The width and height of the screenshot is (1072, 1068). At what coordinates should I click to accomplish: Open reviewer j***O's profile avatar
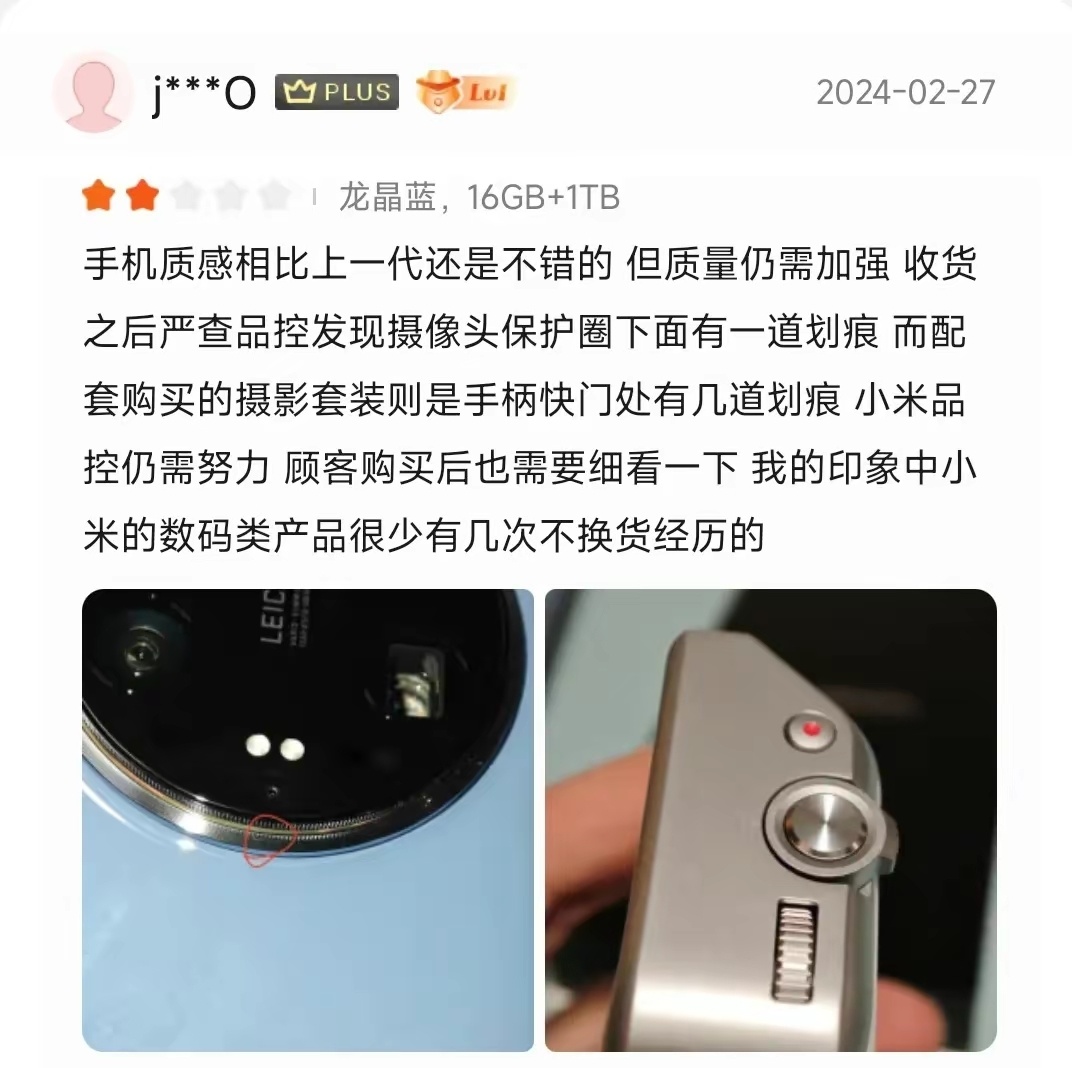tap(94, 92)
